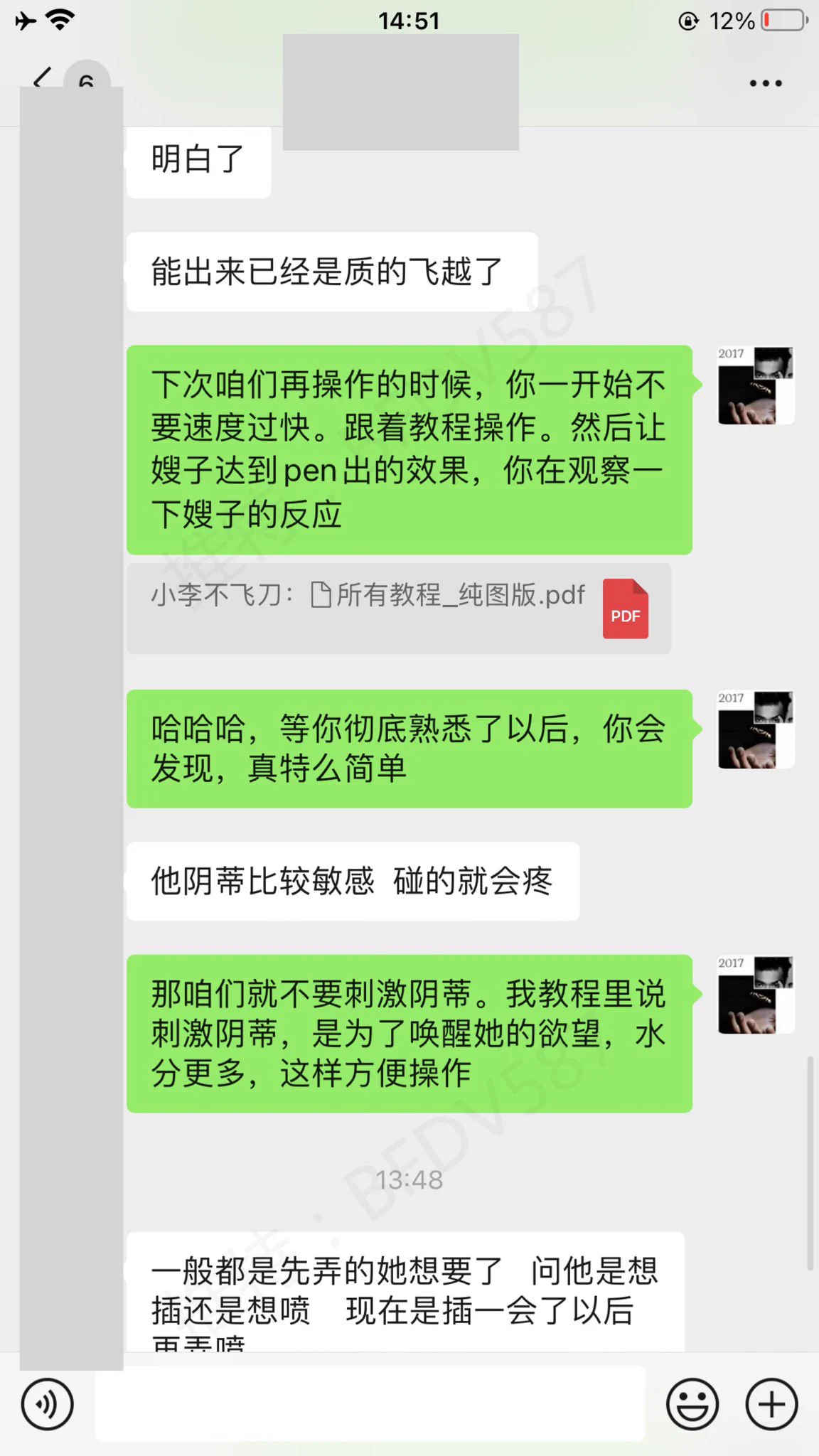
Task: Go back to the chat list
Action: pos(43,80)
